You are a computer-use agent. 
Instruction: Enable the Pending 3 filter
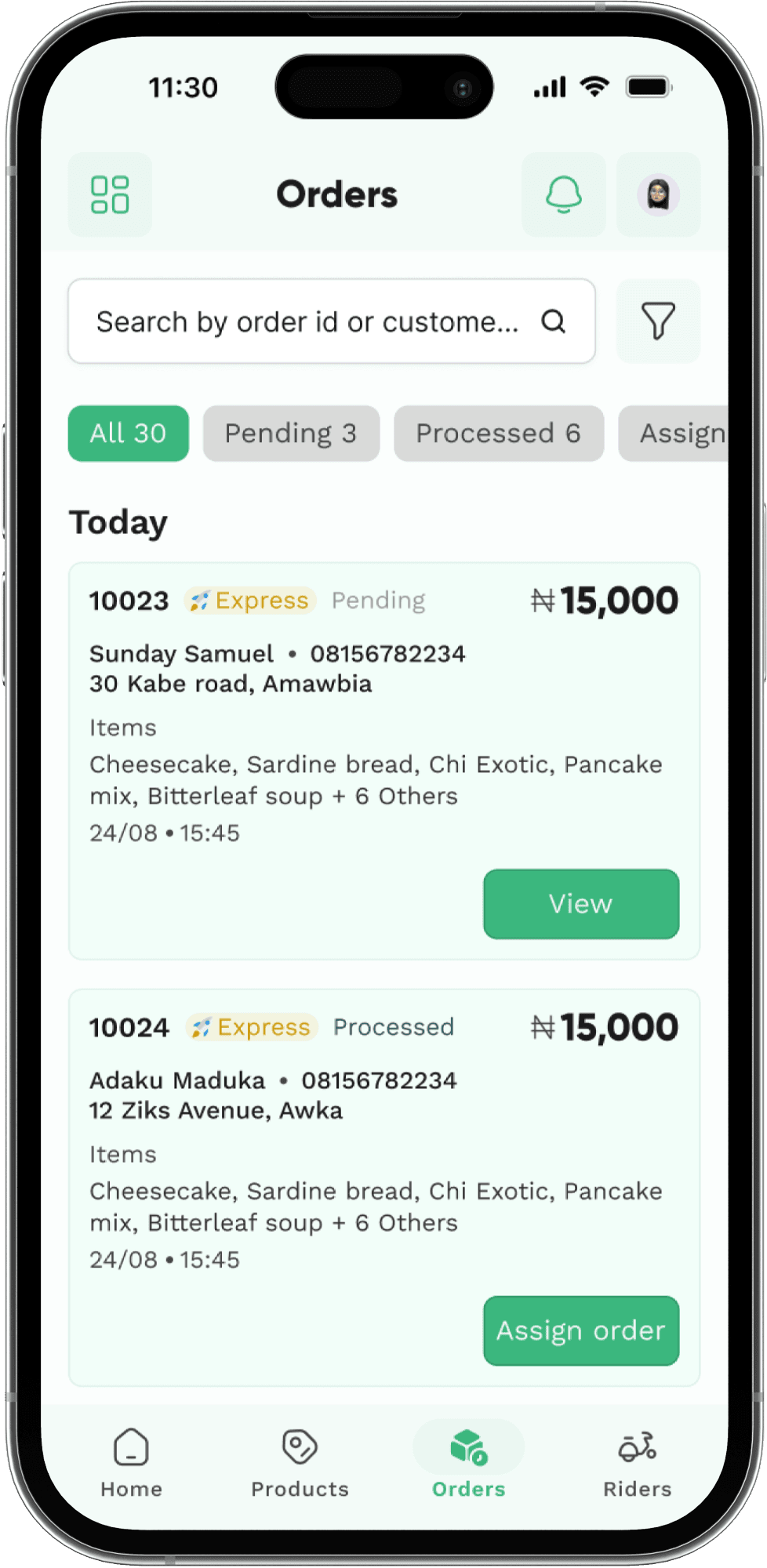click(290, 433)
